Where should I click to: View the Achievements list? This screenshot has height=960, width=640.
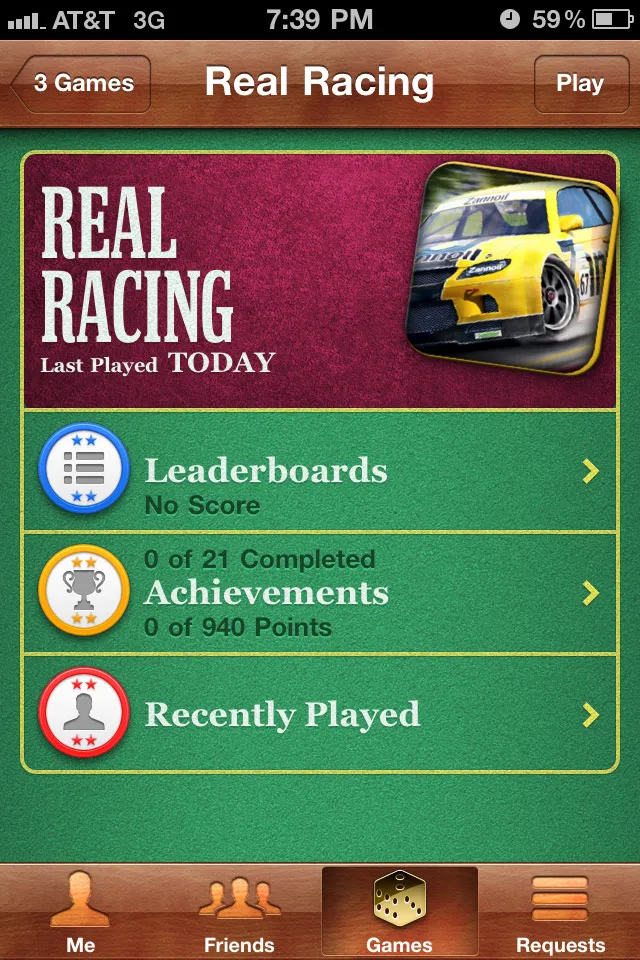tap(320, 593)
